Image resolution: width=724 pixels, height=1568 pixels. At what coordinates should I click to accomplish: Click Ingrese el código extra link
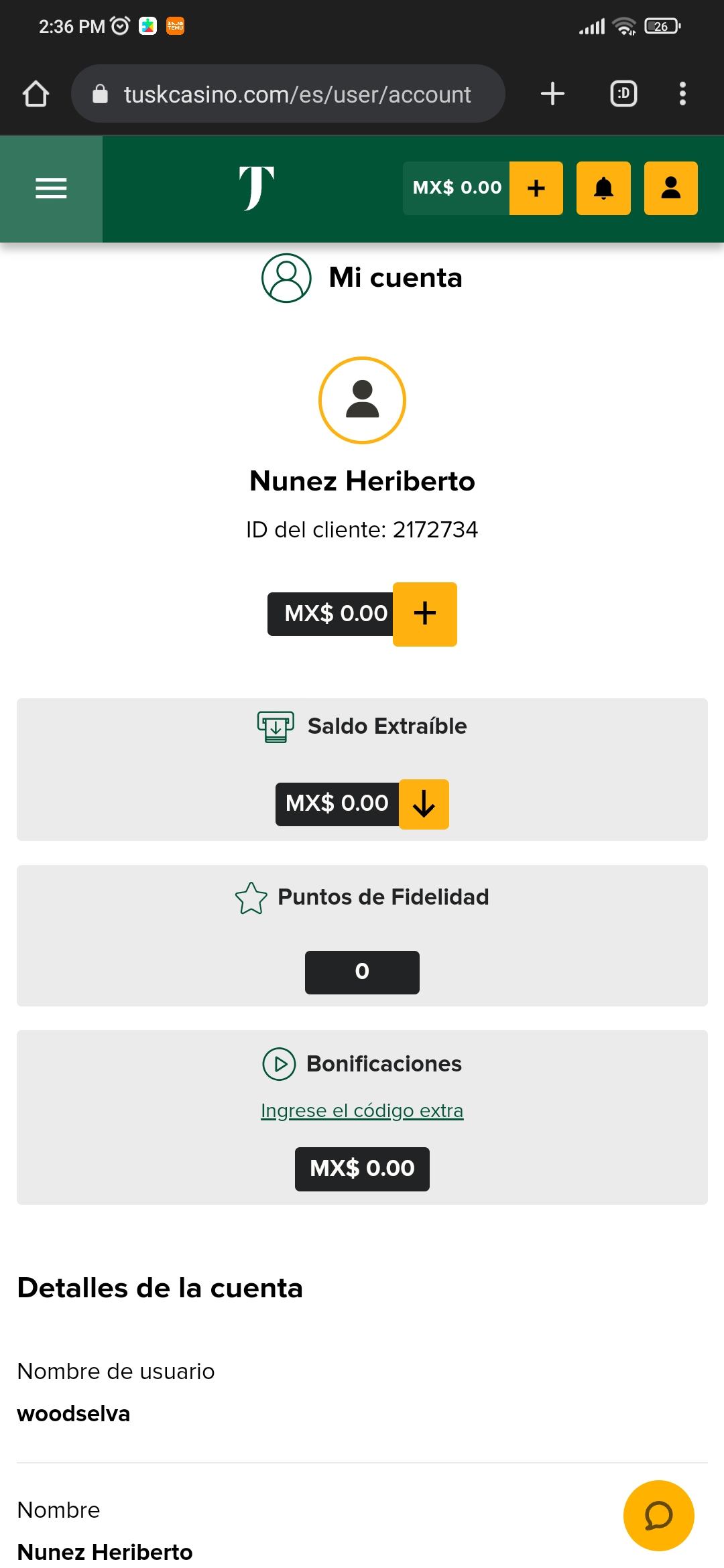click(361, 1110)
